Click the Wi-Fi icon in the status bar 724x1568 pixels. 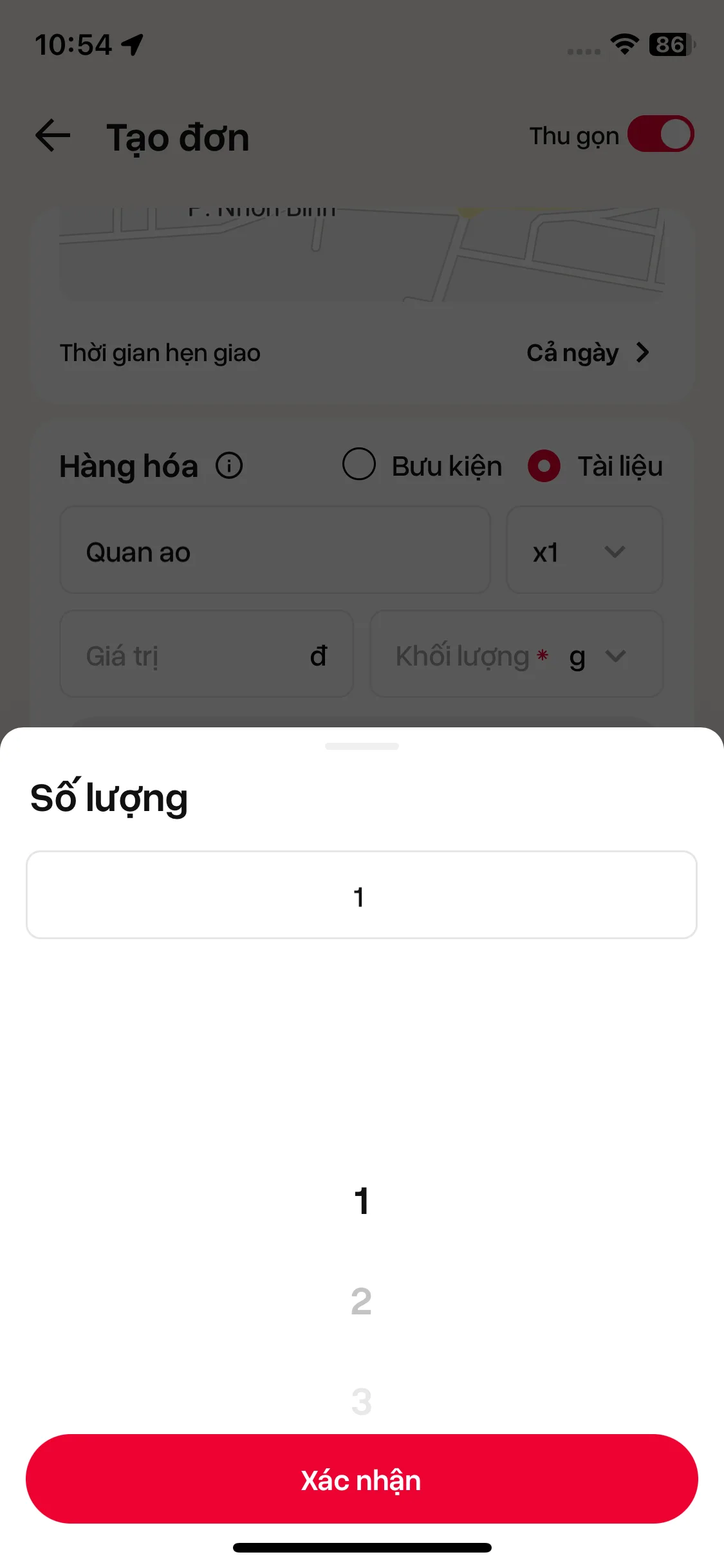pos(622,43)
